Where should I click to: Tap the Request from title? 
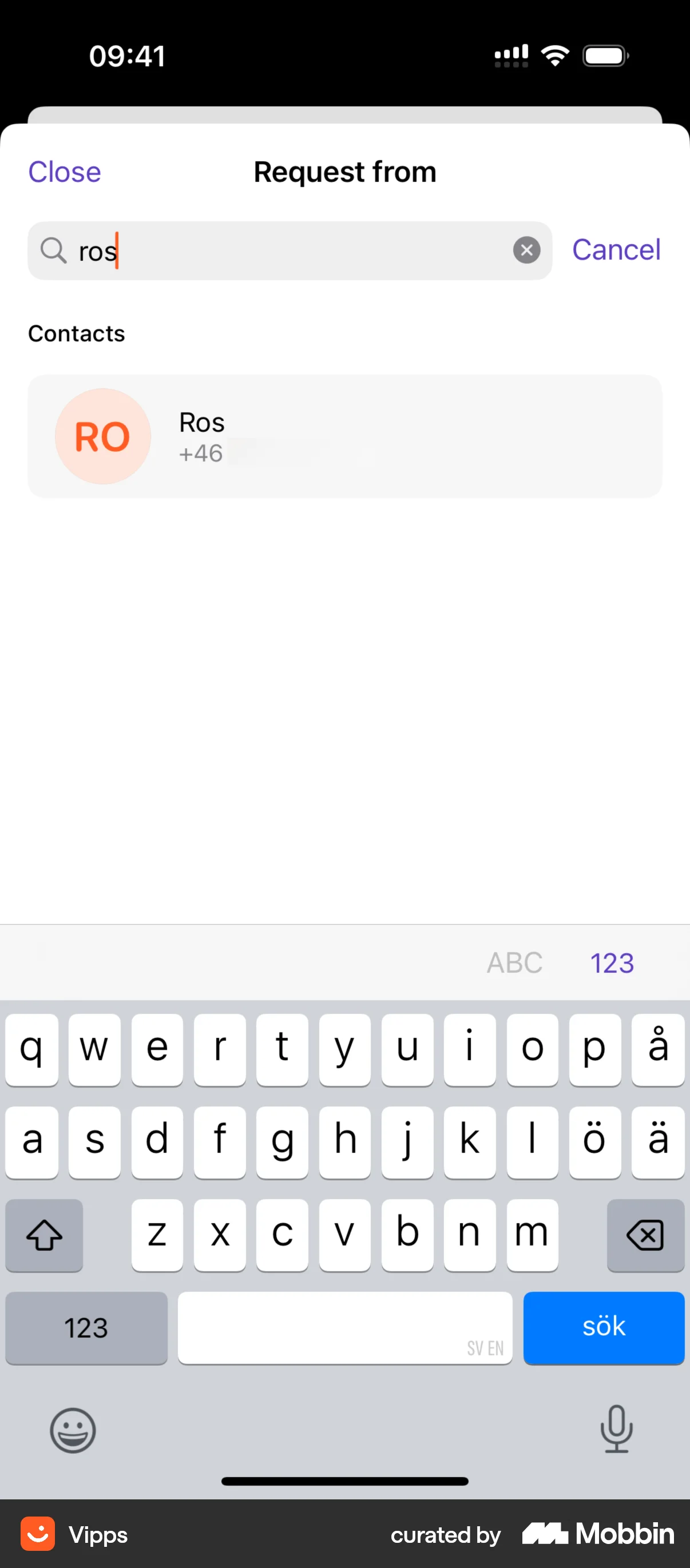click(344, 172)
